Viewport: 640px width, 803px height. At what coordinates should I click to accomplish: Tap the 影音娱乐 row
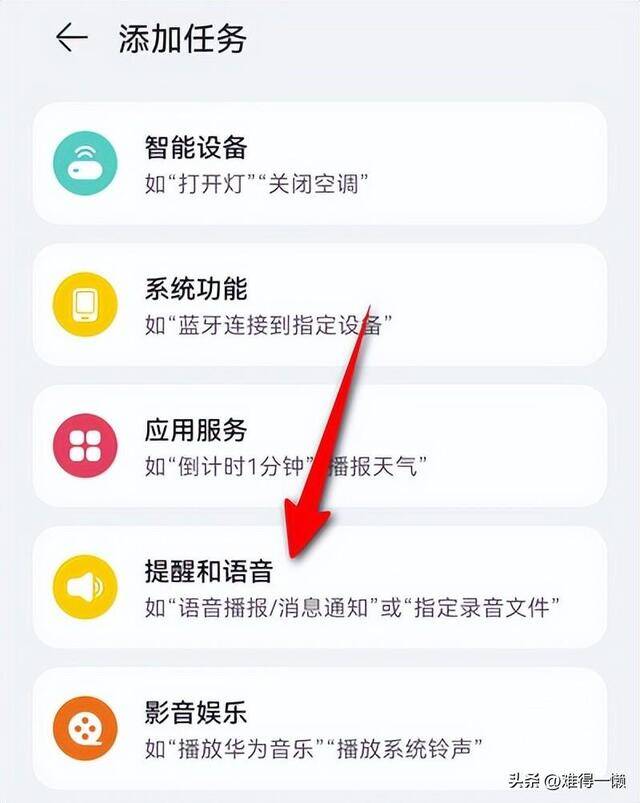[320, 728]
